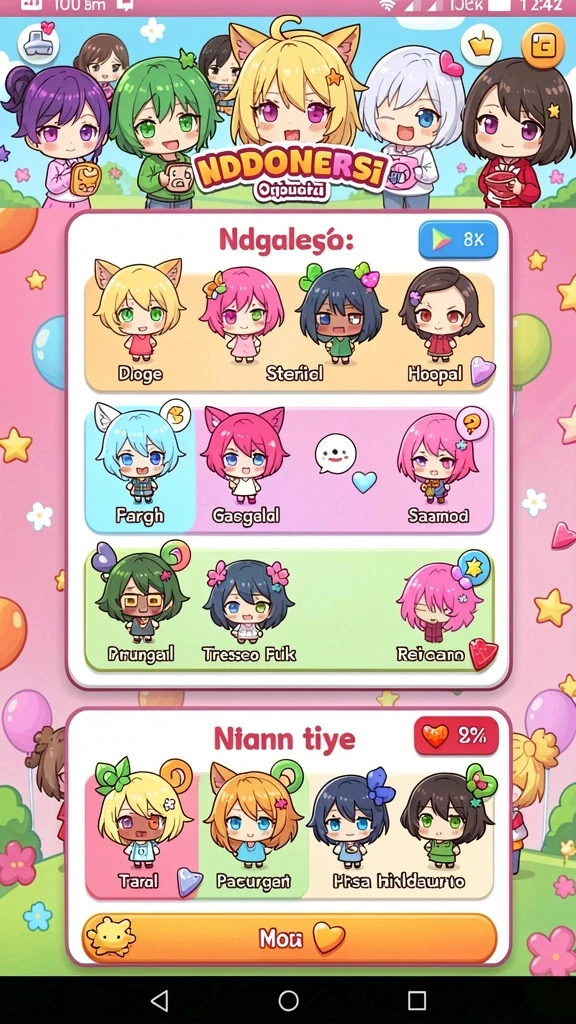
Task: Pick the Reioann character
Action: point(439,607)
